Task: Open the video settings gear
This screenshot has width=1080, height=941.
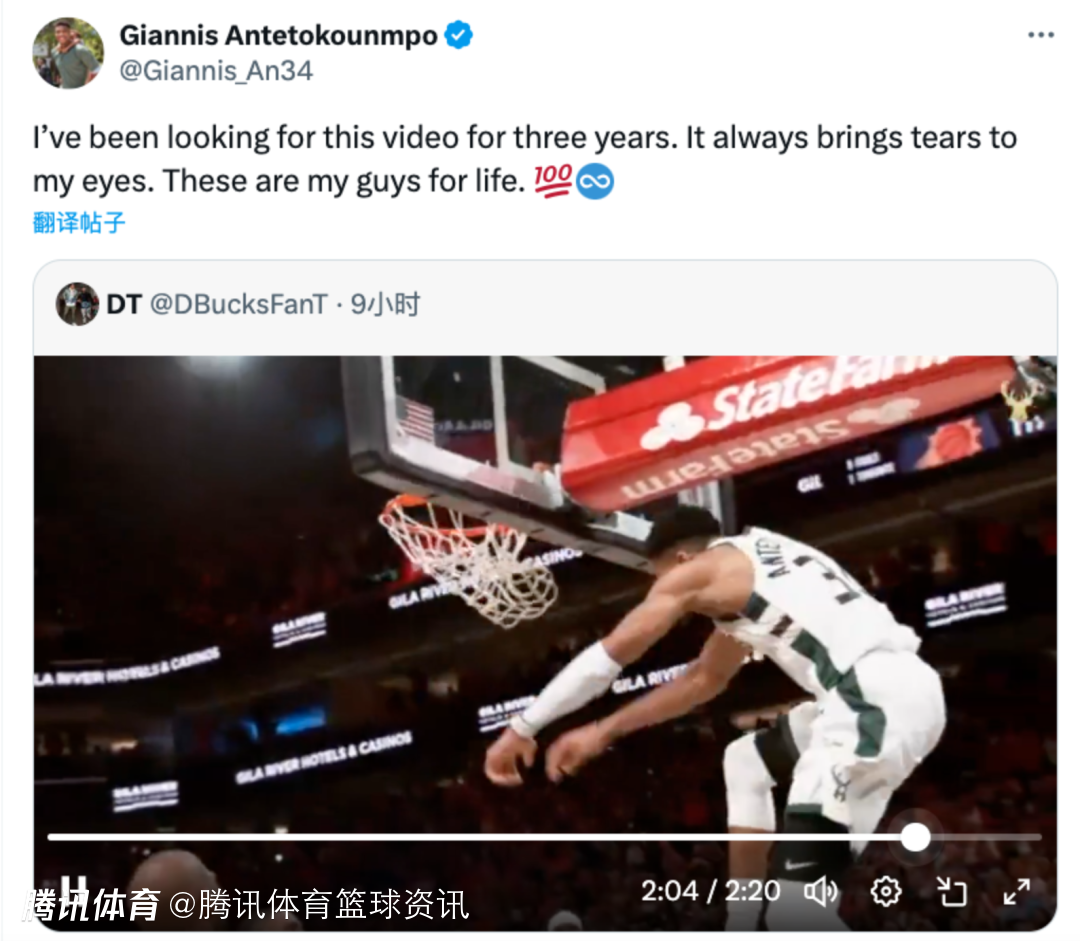Action: 886,890
